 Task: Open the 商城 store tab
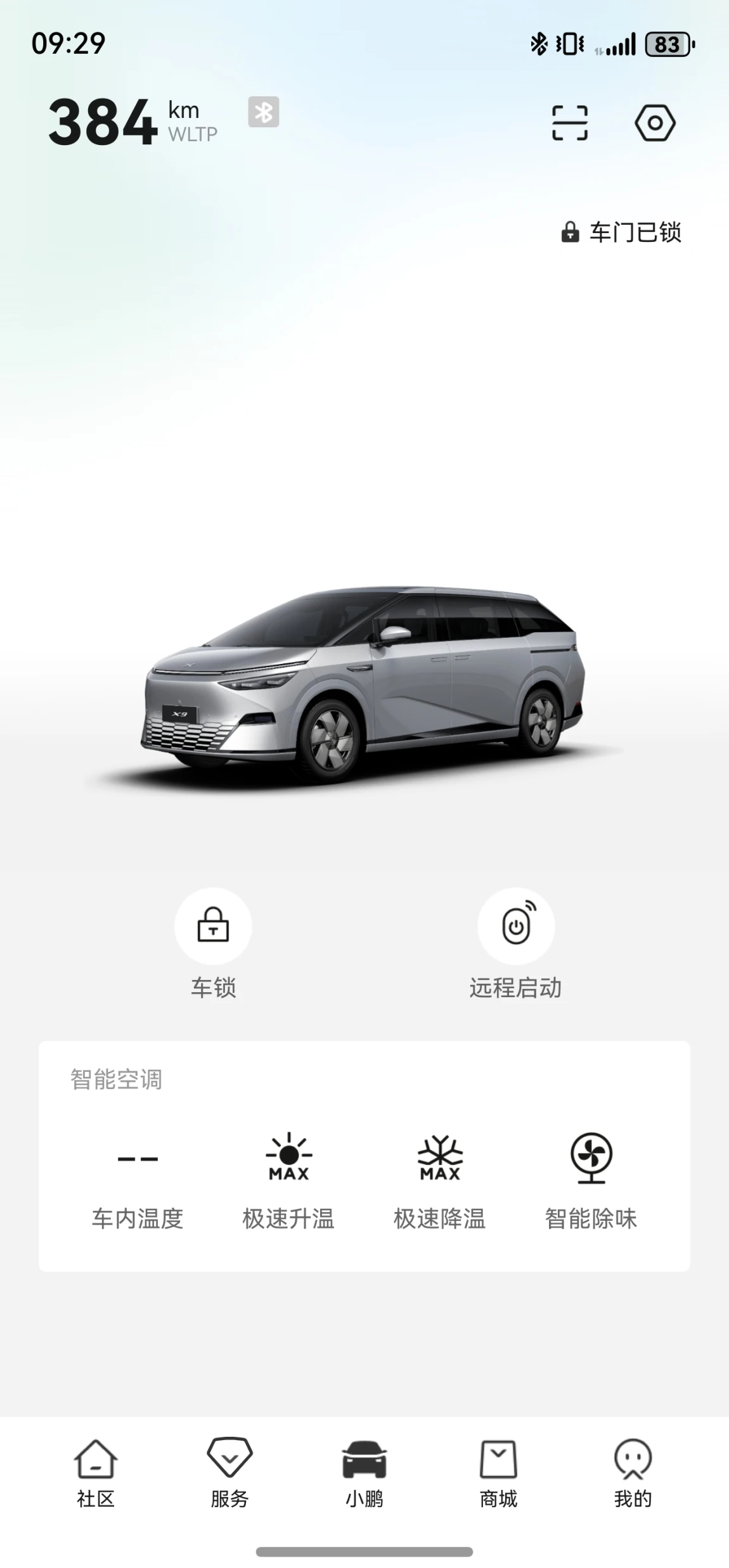point(498,1474)
